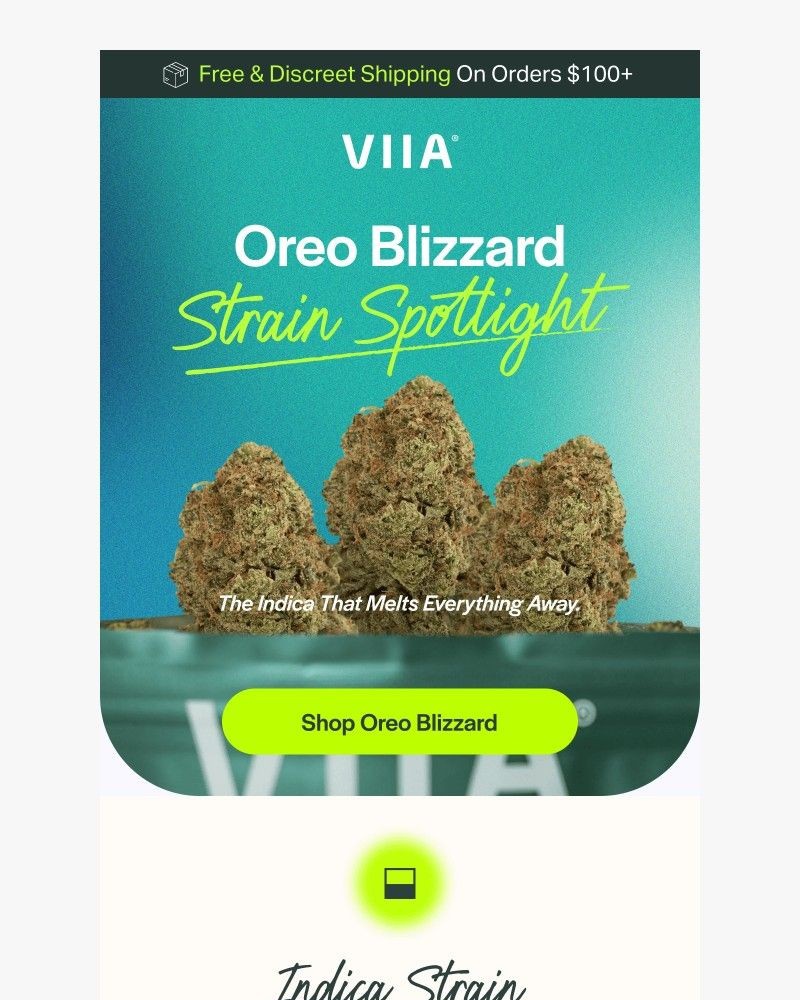Tap the Shop Oreo Blizzard button

pyautogui.click(x=399, y=722)
